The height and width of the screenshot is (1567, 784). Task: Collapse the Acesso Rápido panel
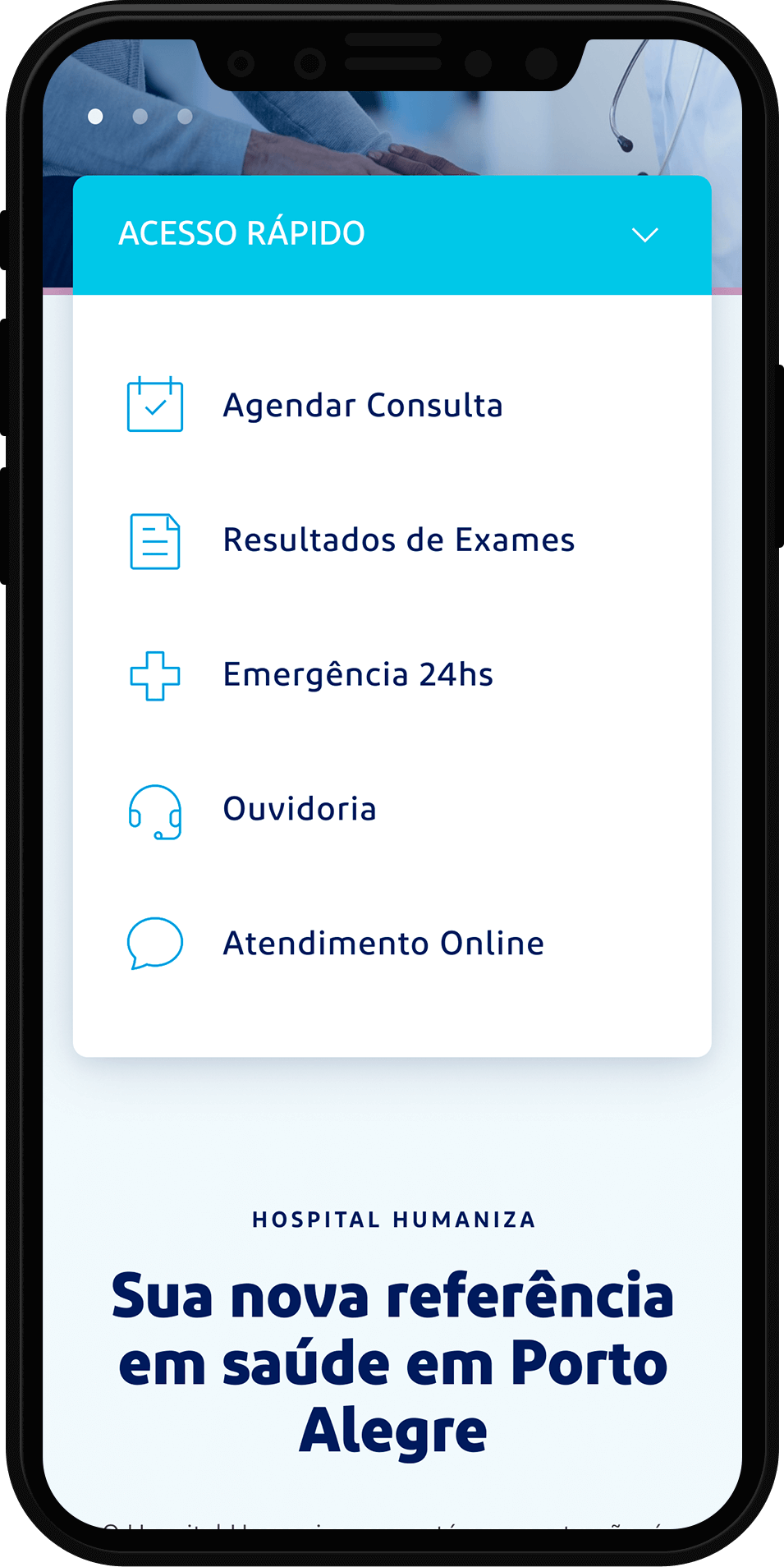(644, 235)
